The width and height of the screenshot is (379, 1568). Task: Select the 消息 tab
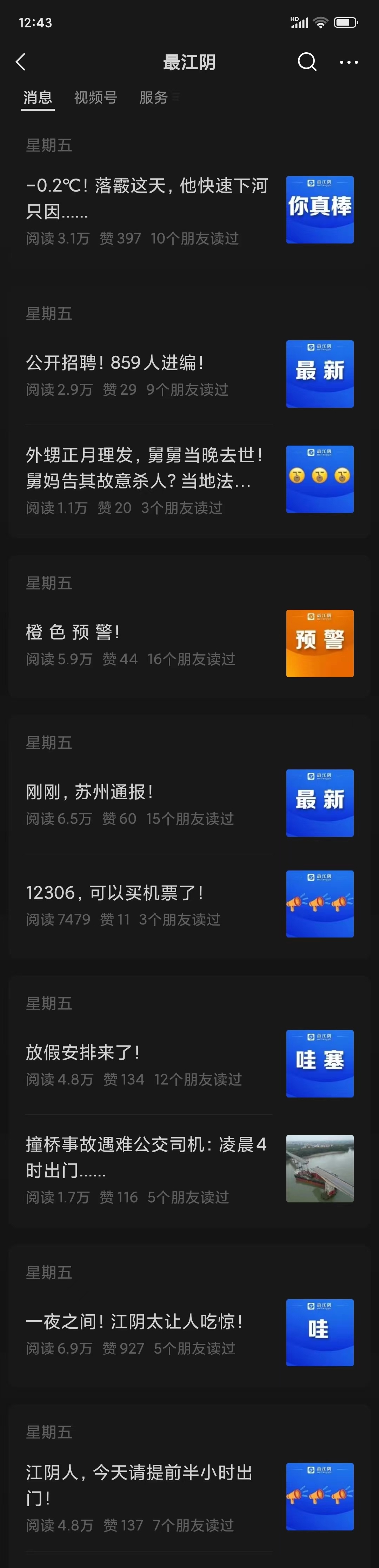pos(38,98)
